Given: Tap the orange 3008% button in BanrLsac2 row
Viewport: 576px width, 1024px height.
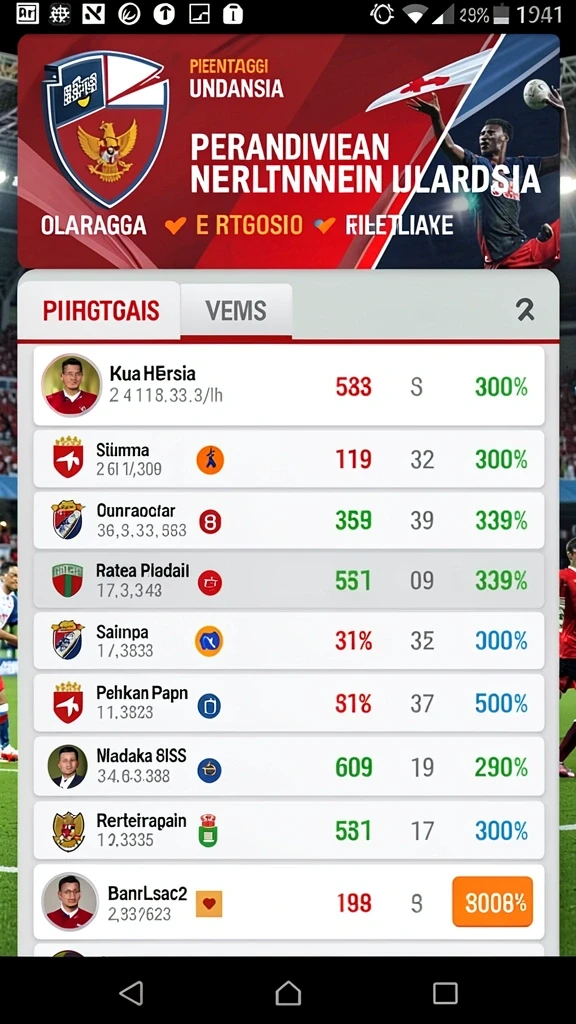Looking at the screenshot, I should point(492,902).
